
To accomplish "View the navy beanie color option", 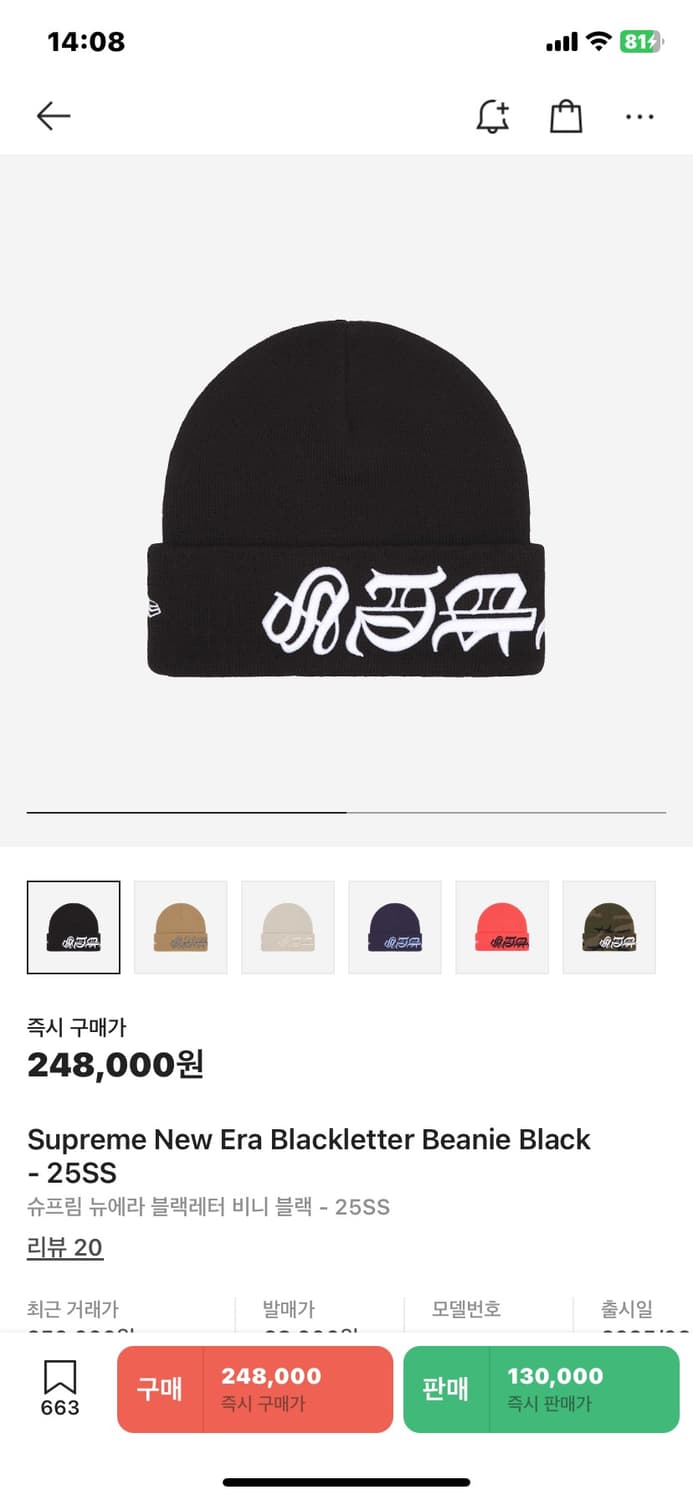I will [x=395, y=927].
